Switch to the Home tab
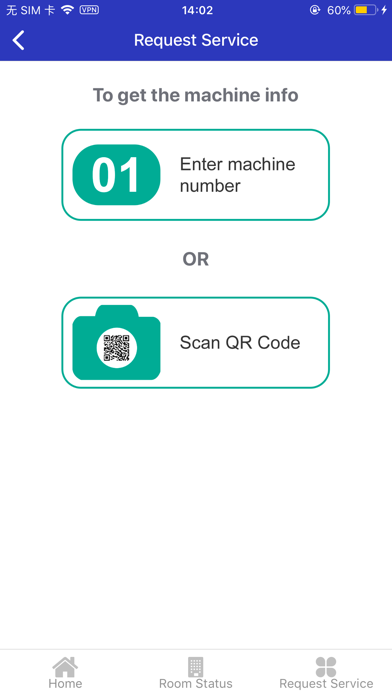This screenshot has height=696, width=392. [65, 672]
